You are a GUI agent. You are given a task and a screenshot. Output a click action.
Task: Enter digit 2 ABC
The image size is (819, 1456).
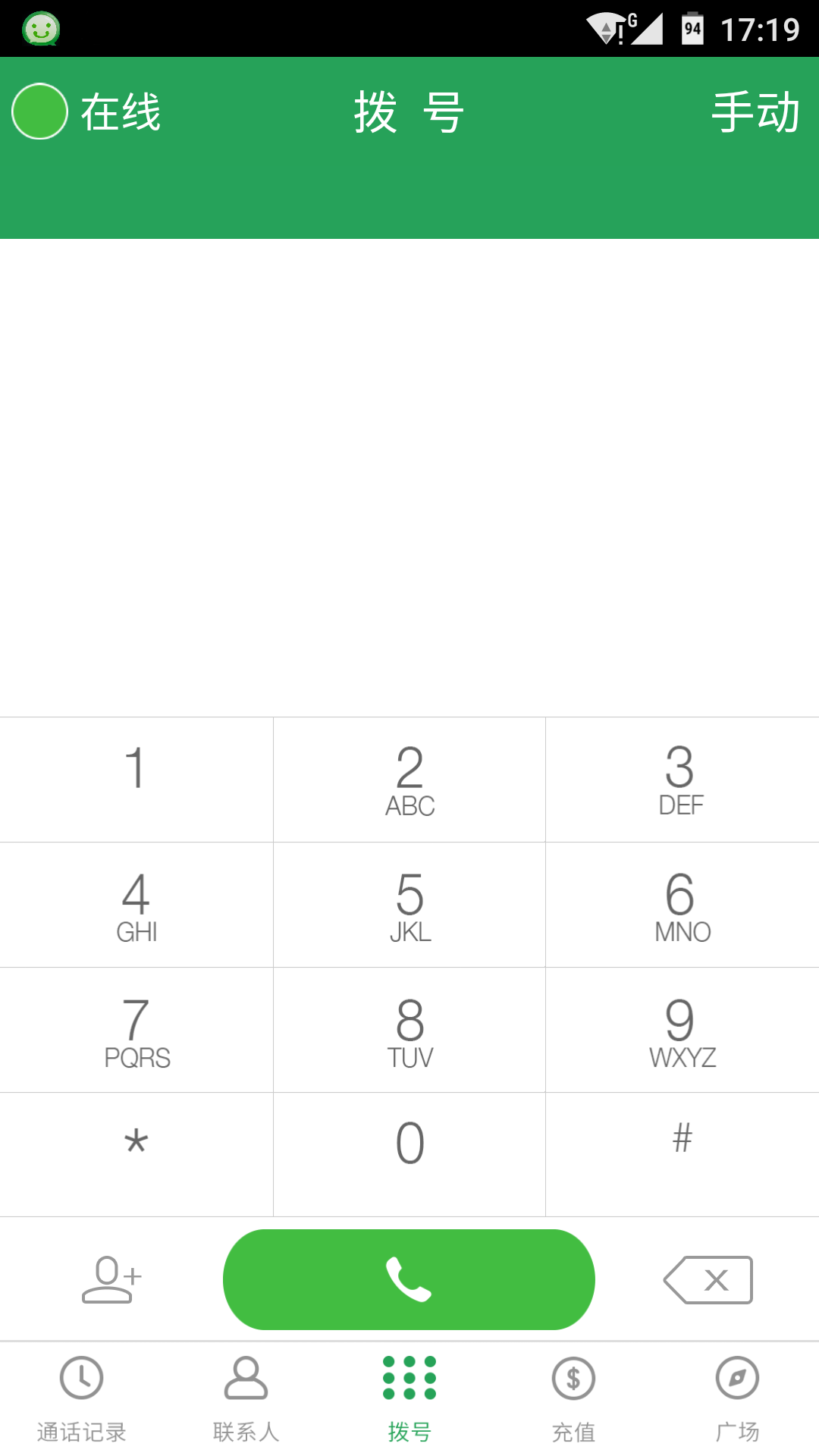409,779
